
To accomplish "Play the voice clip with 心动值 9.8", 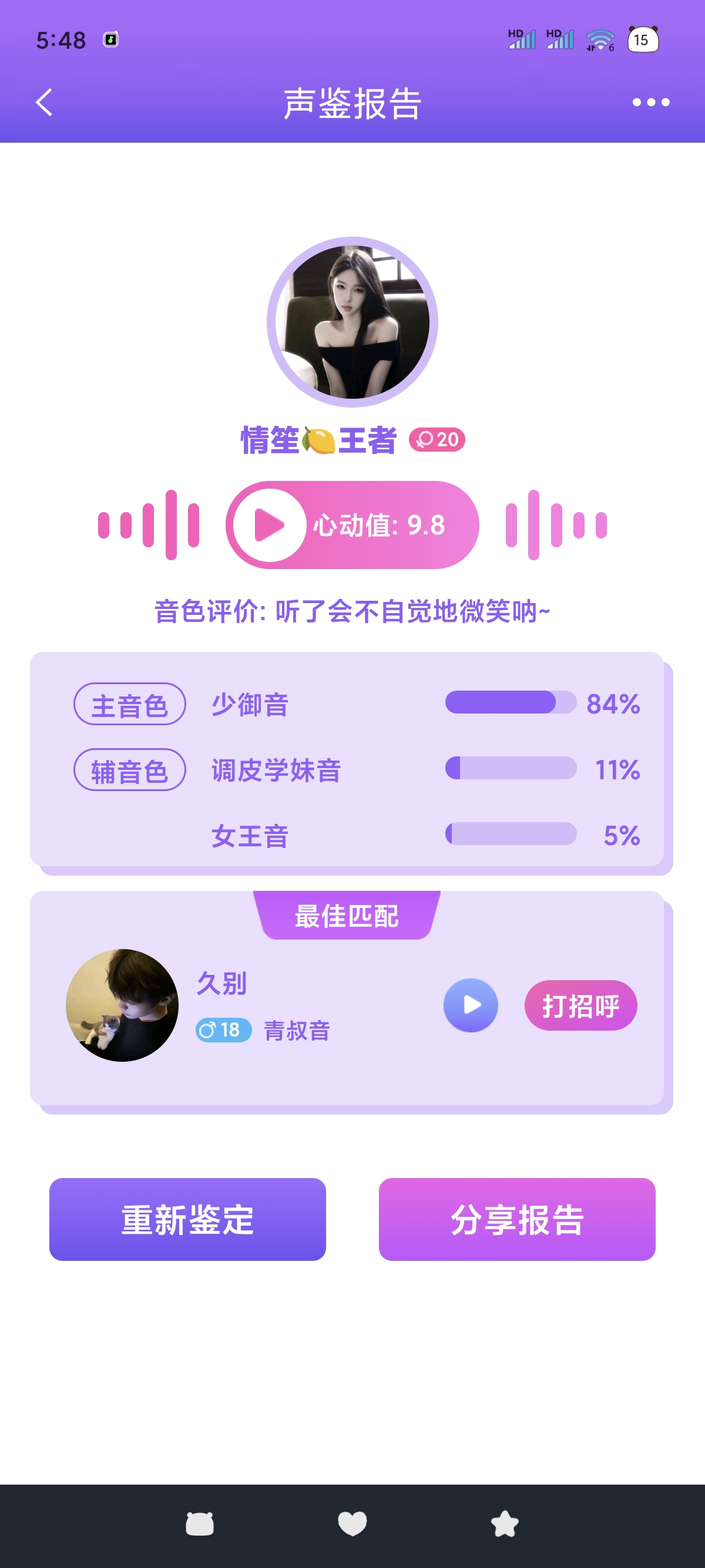I will point(270,524).
